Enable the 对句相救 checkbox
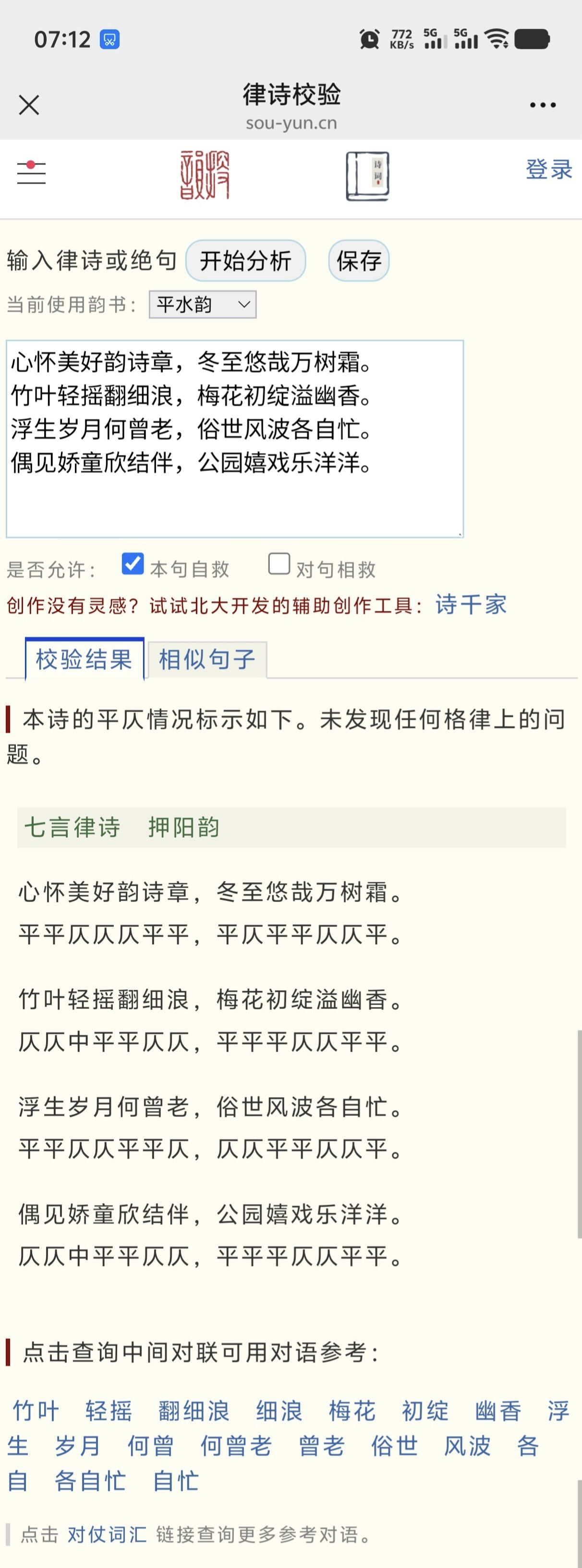 tap(279, 564)
